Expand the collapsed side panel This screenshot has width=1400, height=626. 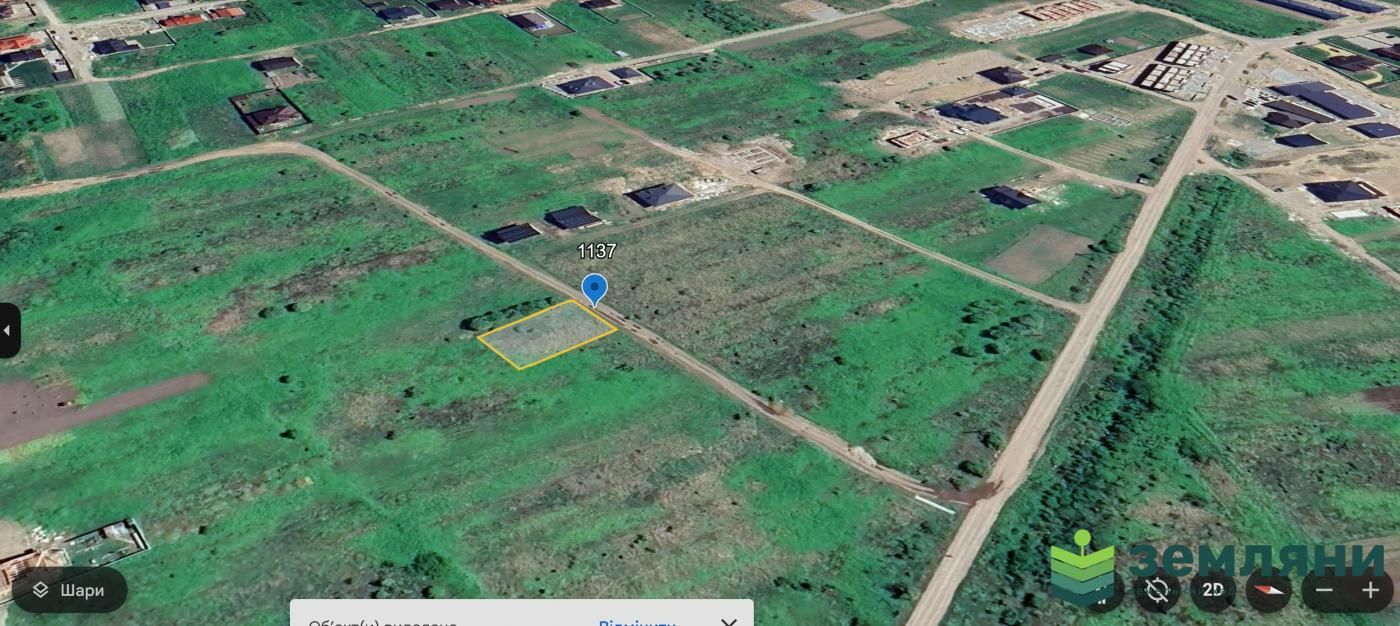click(8, 330)
